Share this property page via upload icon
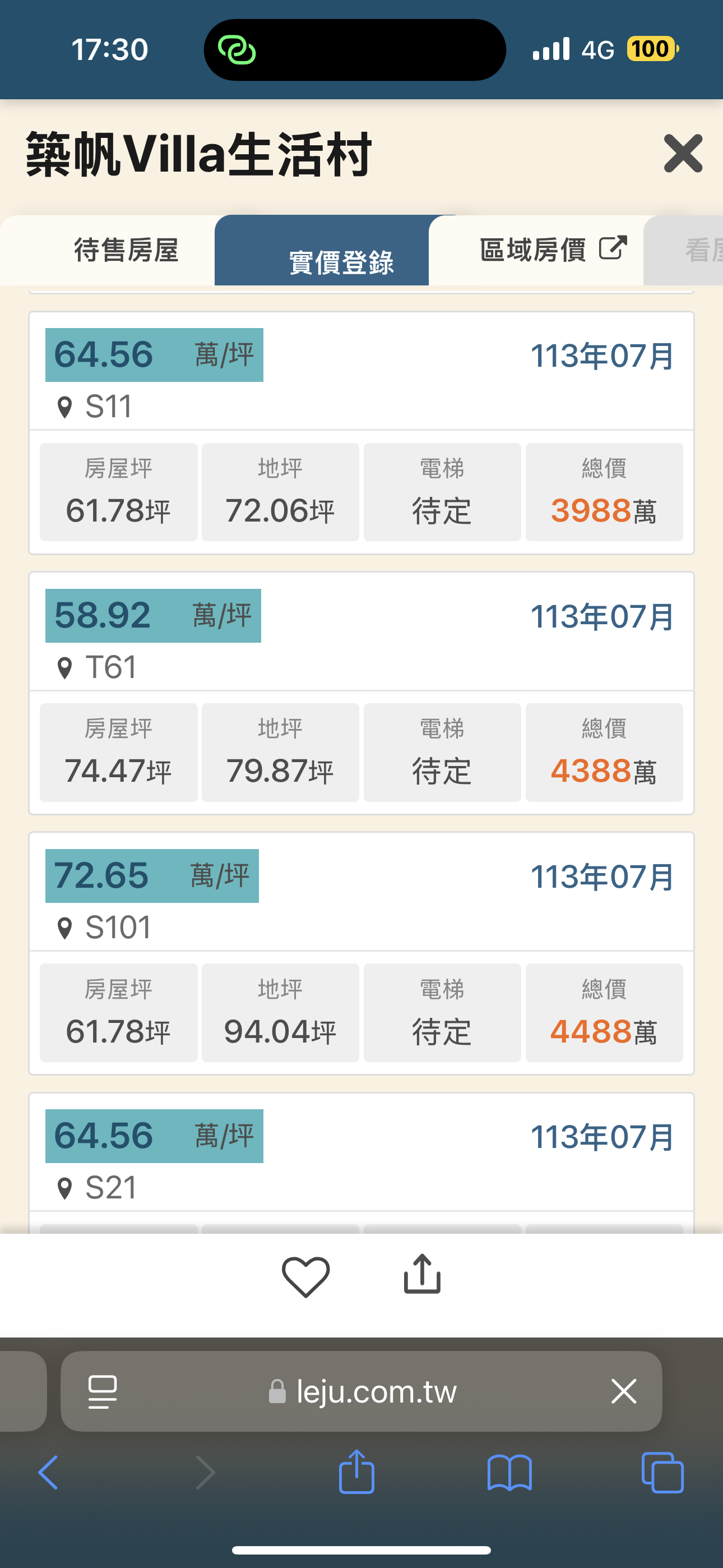This screenshot has height=1568, width=723. (421, 1274)
